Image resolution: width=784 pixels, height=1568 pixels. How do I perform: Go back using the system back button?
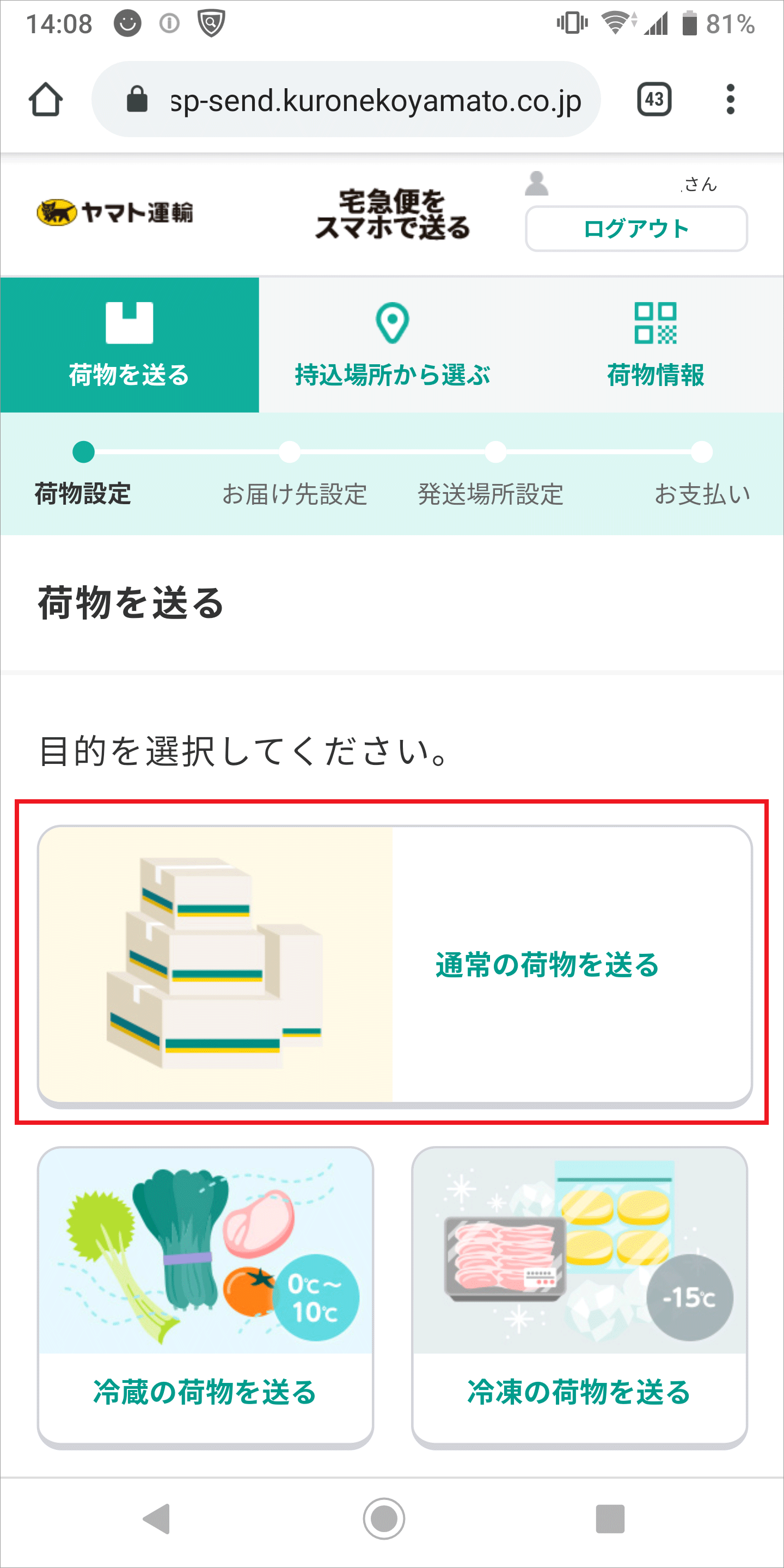point(156,1520)
